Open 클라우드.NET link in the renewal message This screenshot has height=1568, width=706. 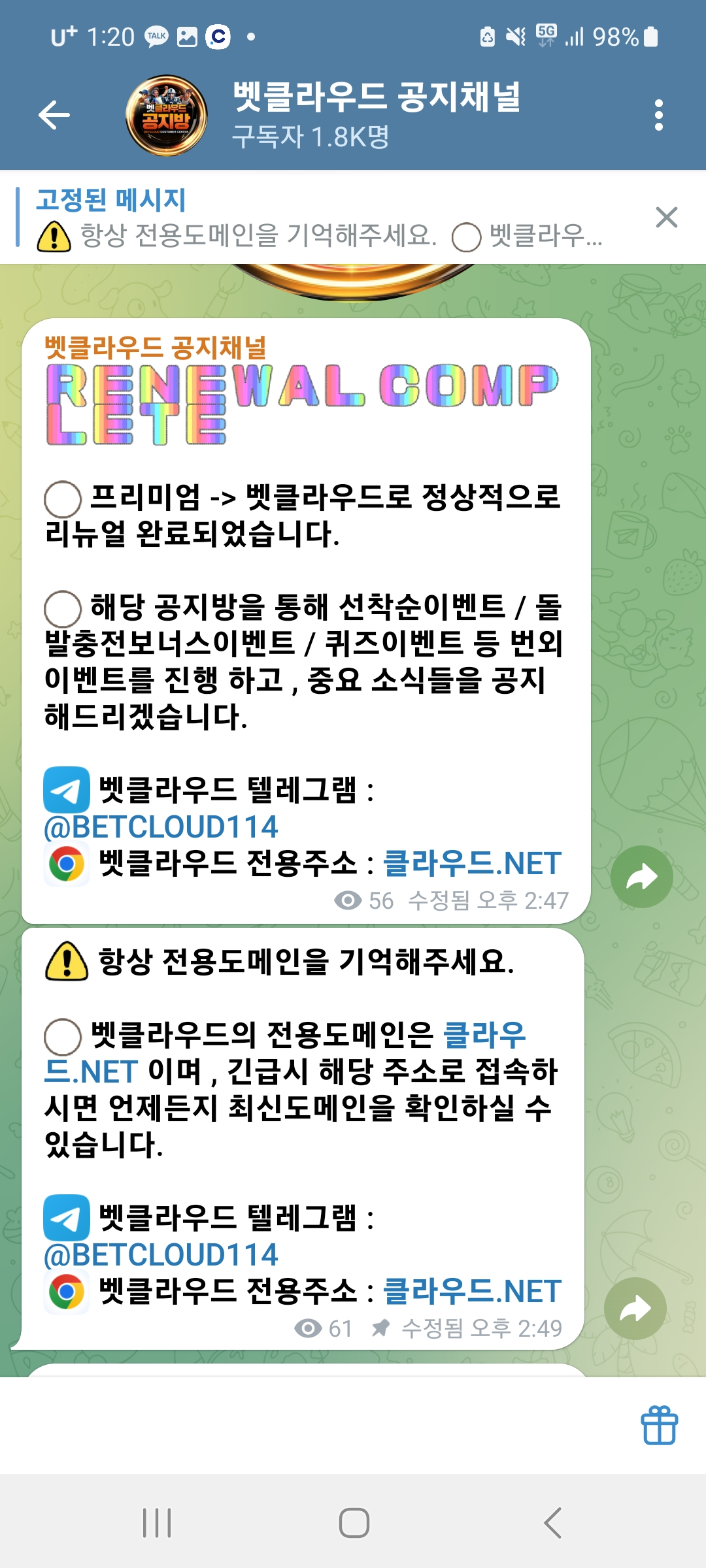(x=471, y=864)
